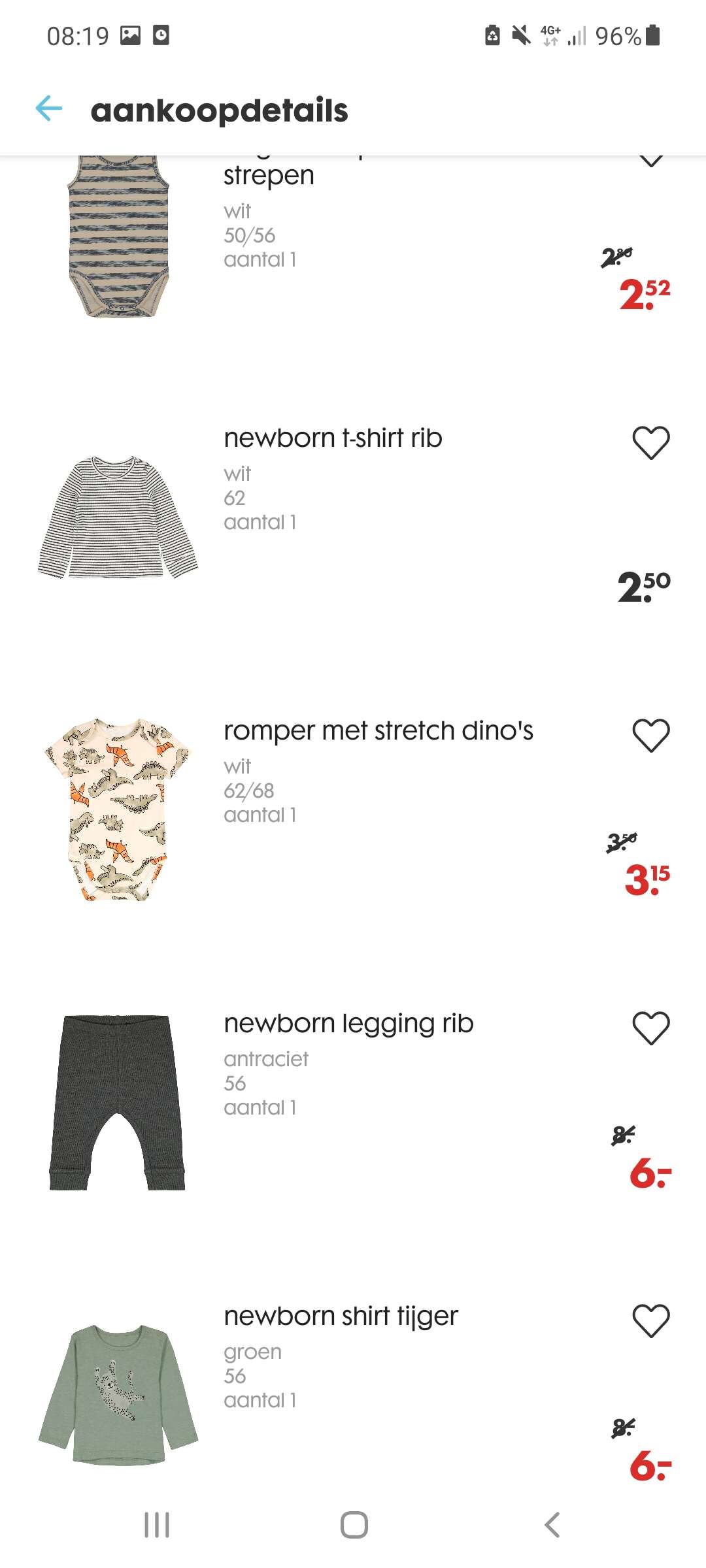This screenshot has width=706, height=1568.
Task: Open the newborn t-shirt rib product
Action: coord(333,438)
